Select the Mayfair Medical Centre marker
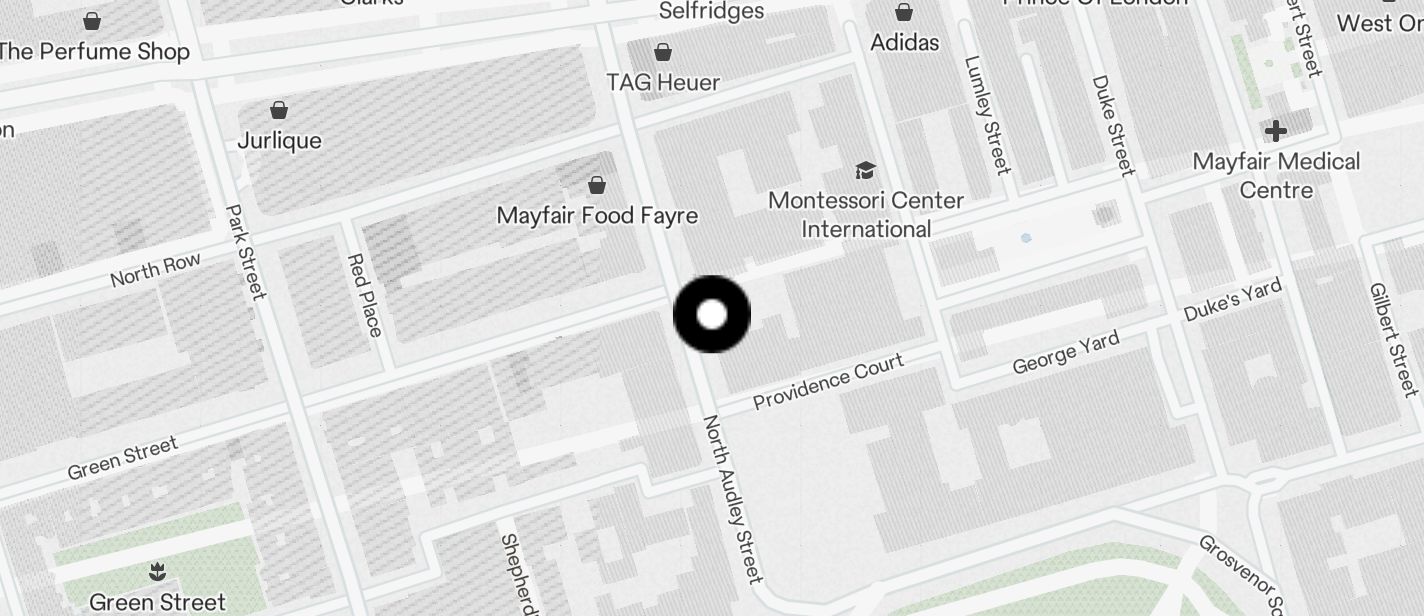The image size is (1424, 616). [x=1275, y=131]
